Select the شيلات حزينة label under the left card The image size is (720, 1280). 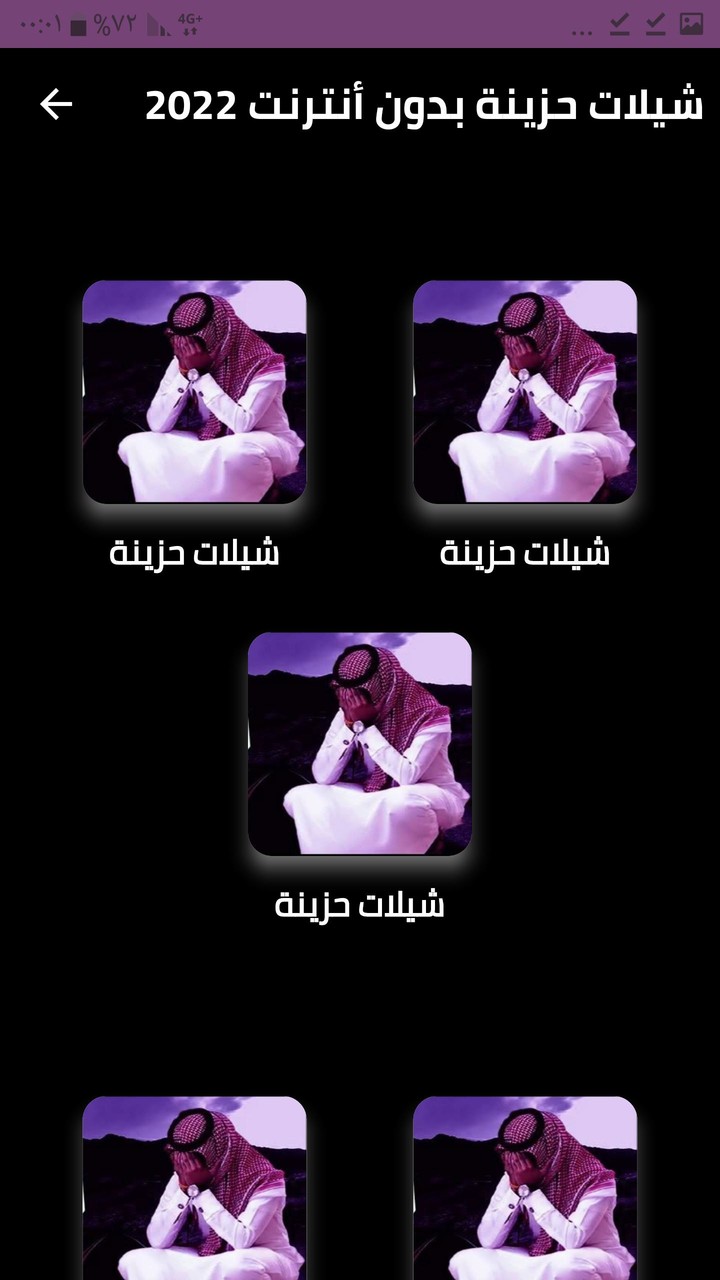[194, 552]
